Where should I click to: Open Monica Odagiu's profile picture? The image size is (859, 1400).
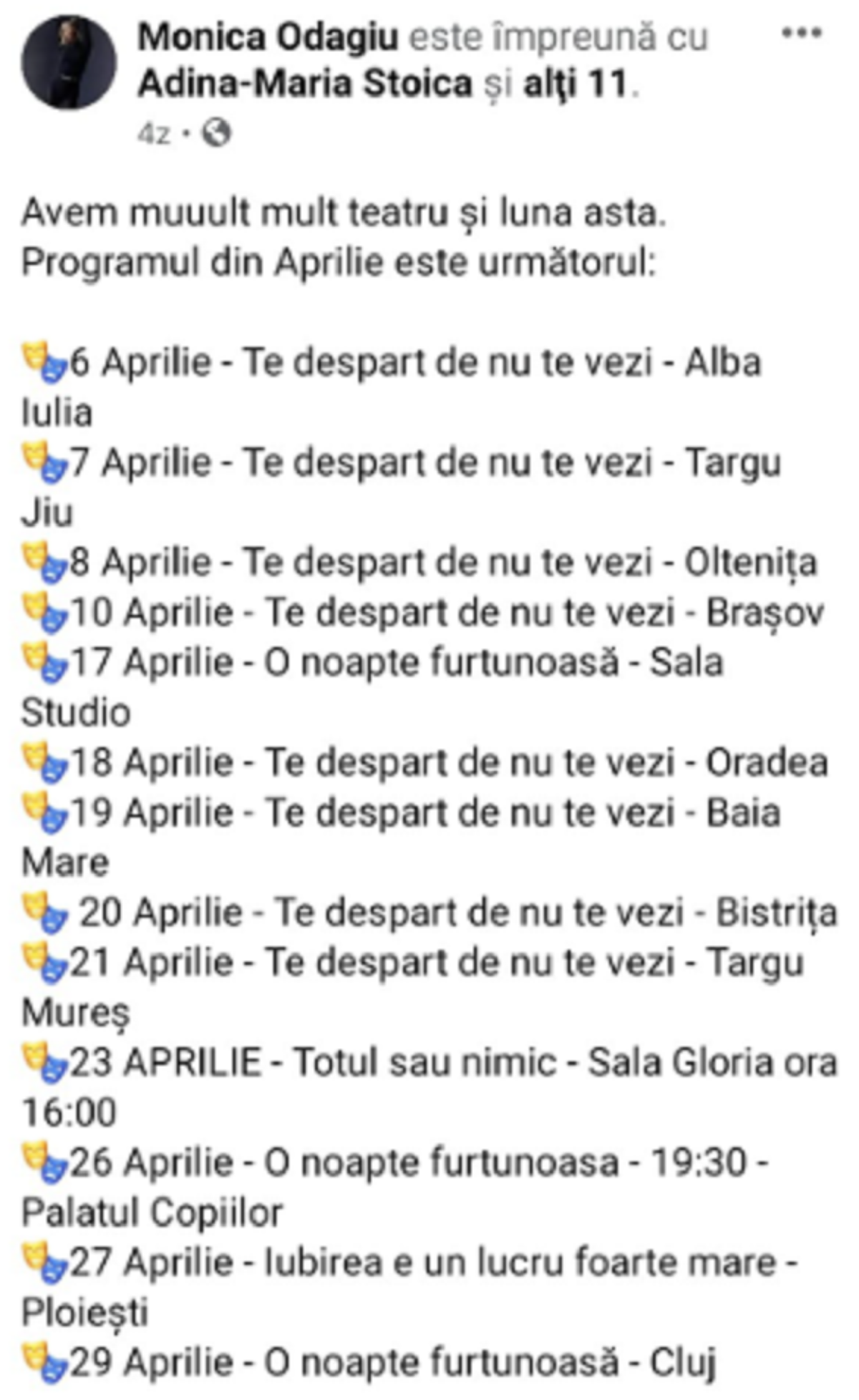(69, 63)
